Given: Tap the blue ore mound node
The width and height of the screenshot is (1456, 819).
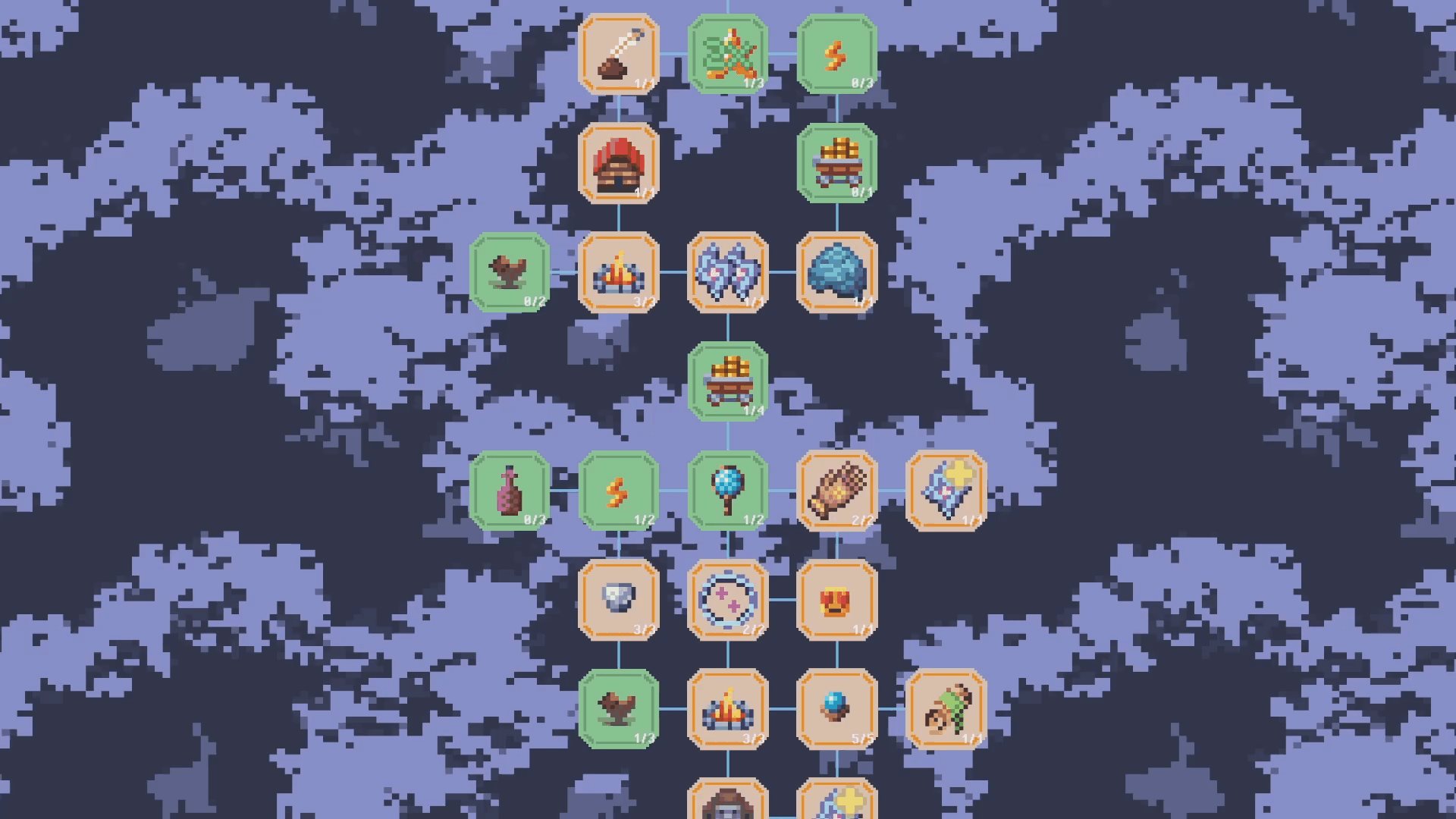Looking at the screenshot, I should (x=836, y=272).
